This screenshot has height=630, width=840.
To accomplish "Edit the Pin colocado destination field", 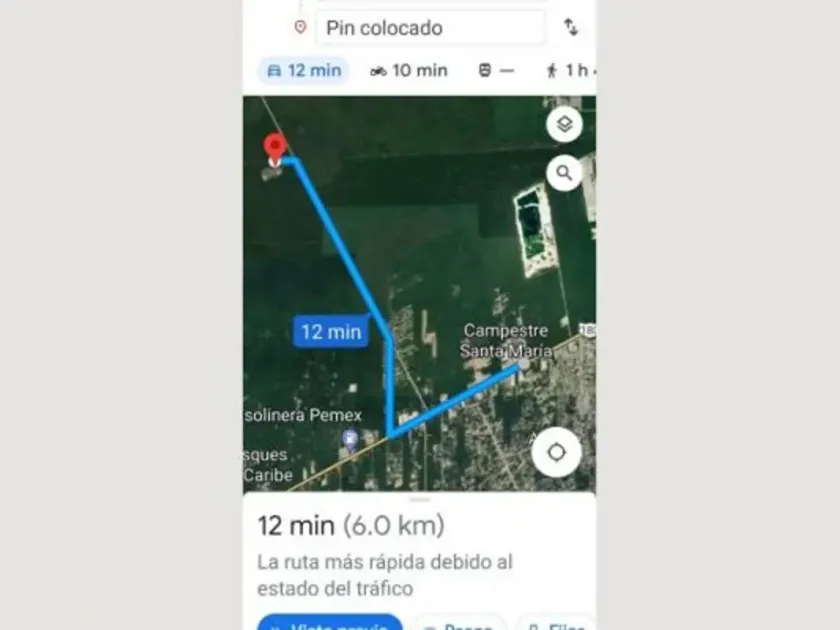I will 431,28.
